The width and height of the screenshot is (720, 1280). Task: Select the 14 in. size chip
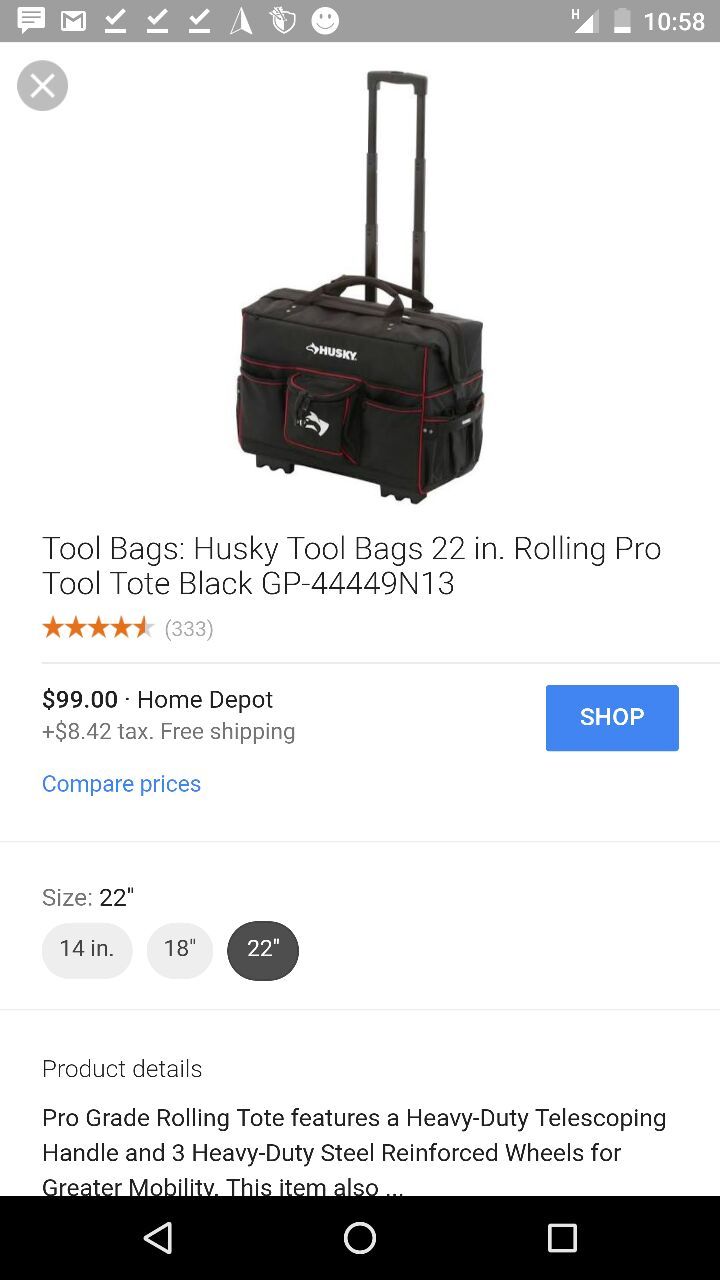tap(87, 949)
